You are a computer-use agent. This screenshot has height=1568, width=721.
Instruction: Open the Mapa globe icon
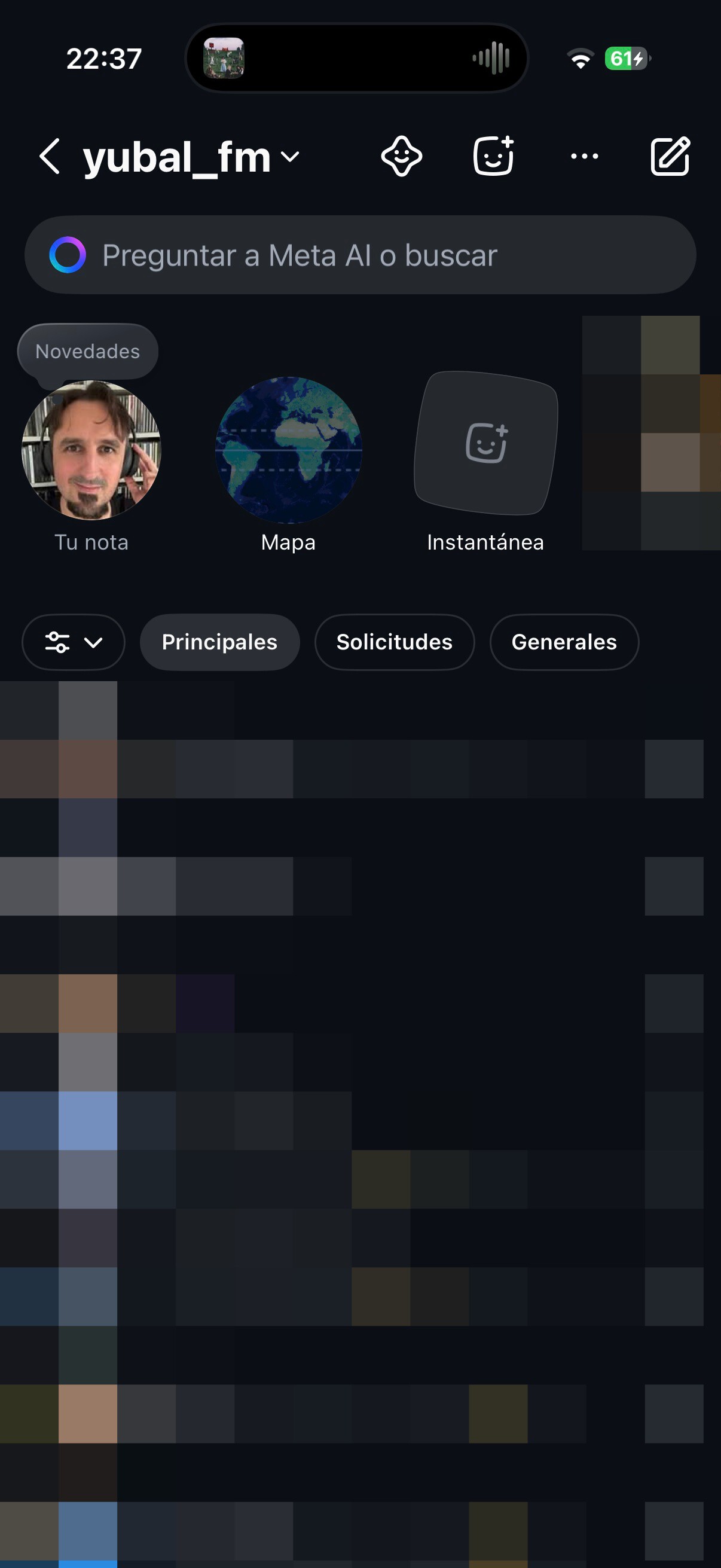pyautogui.click(x=288, y=452)
